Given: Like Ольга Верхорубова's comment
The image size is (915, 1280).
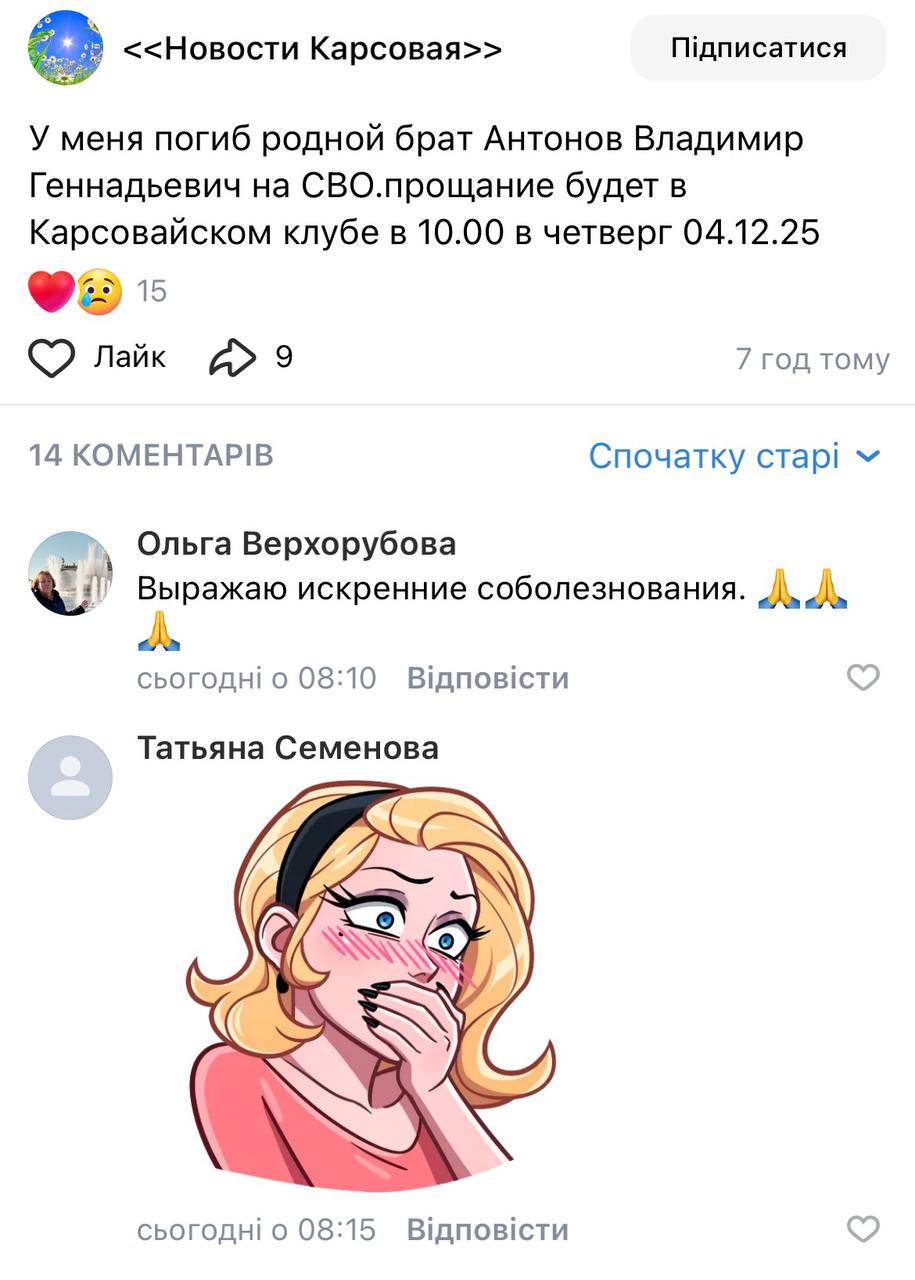Looking at the screenshot, I should click(863, 678).
